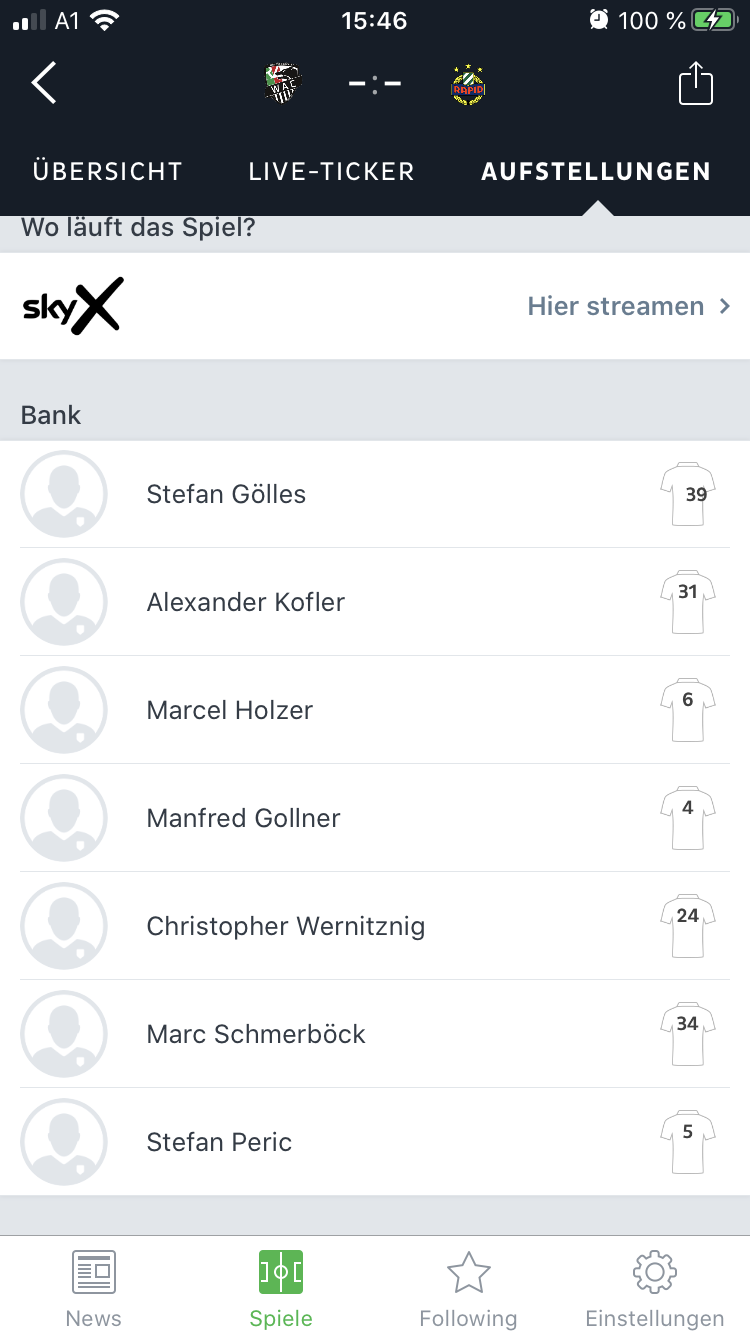Viewport: 750px width, 1334px height.
Task: Show Marc Schmerböck's player page
Action: click(x=375, y=1034)
